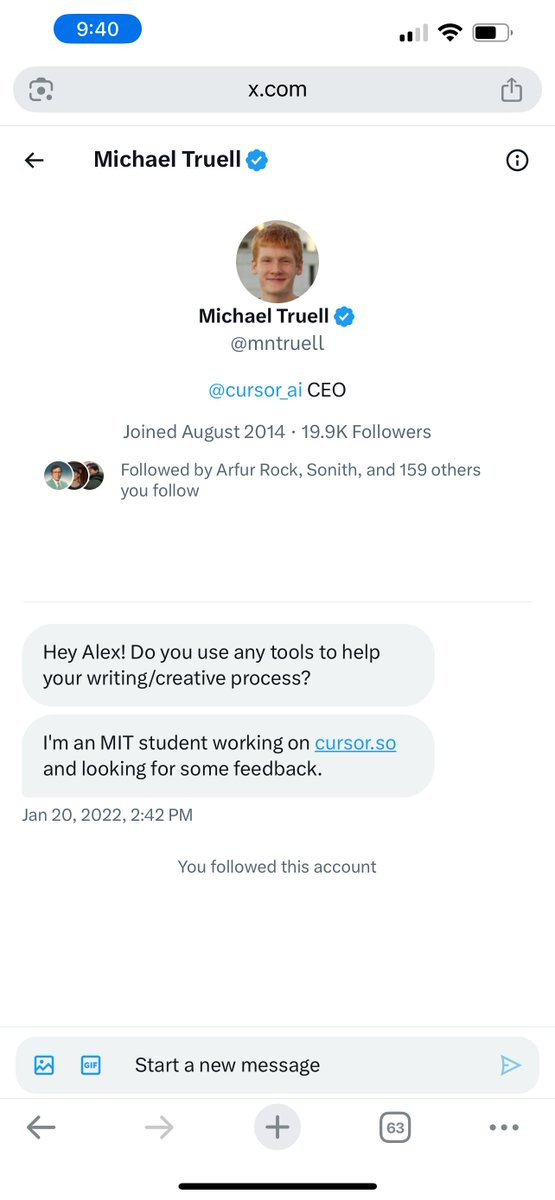Open the @cursor_ai profile link
555x1200 pixels.
[254, 390]
